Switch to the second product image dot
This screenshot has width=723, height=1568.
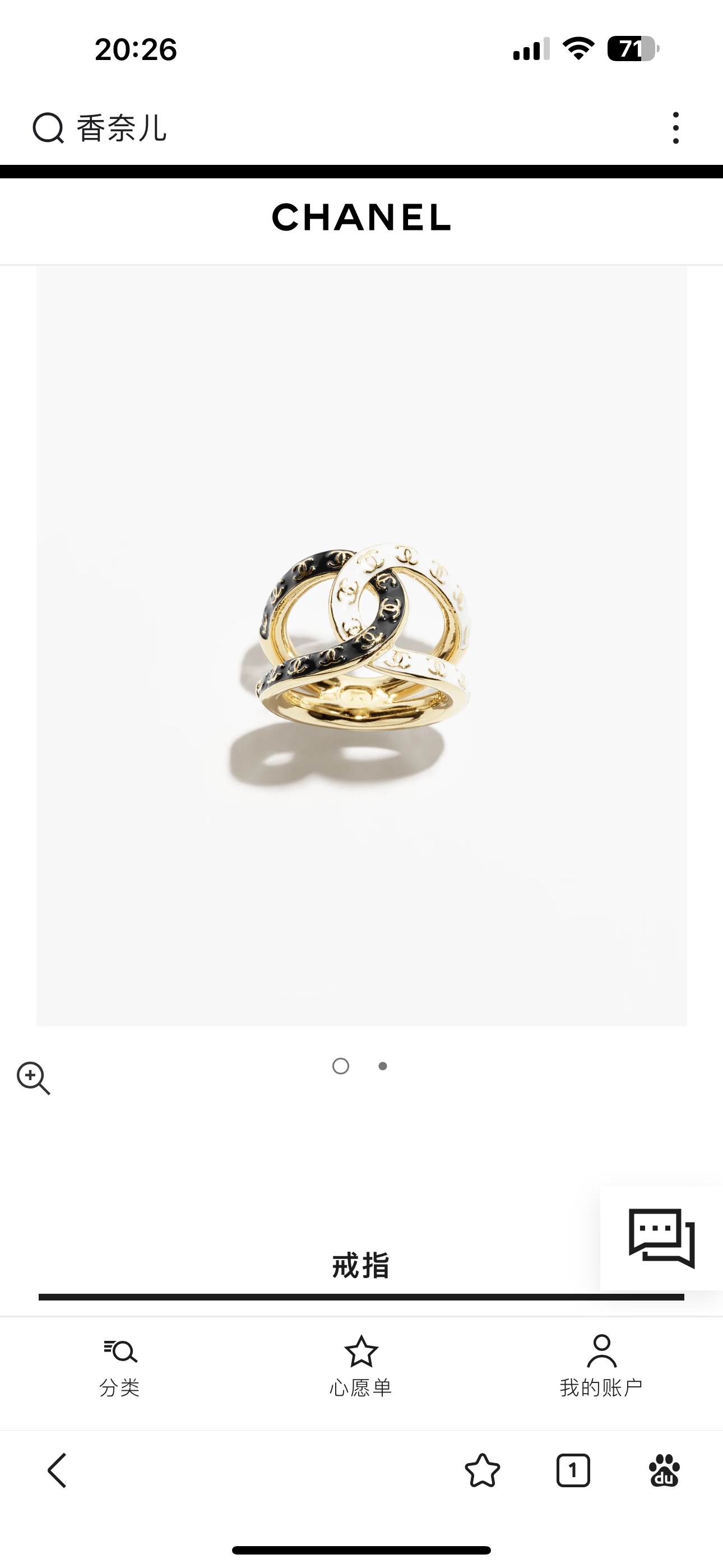click(x=383, y=1066)
